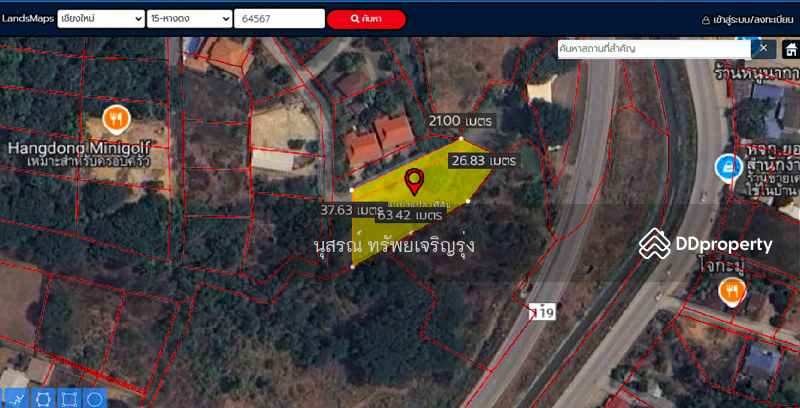Image resolution: width=800 pixels, height=408 pixels.
Task: Select the circle drawing tool
Action: tap(95, 398)
